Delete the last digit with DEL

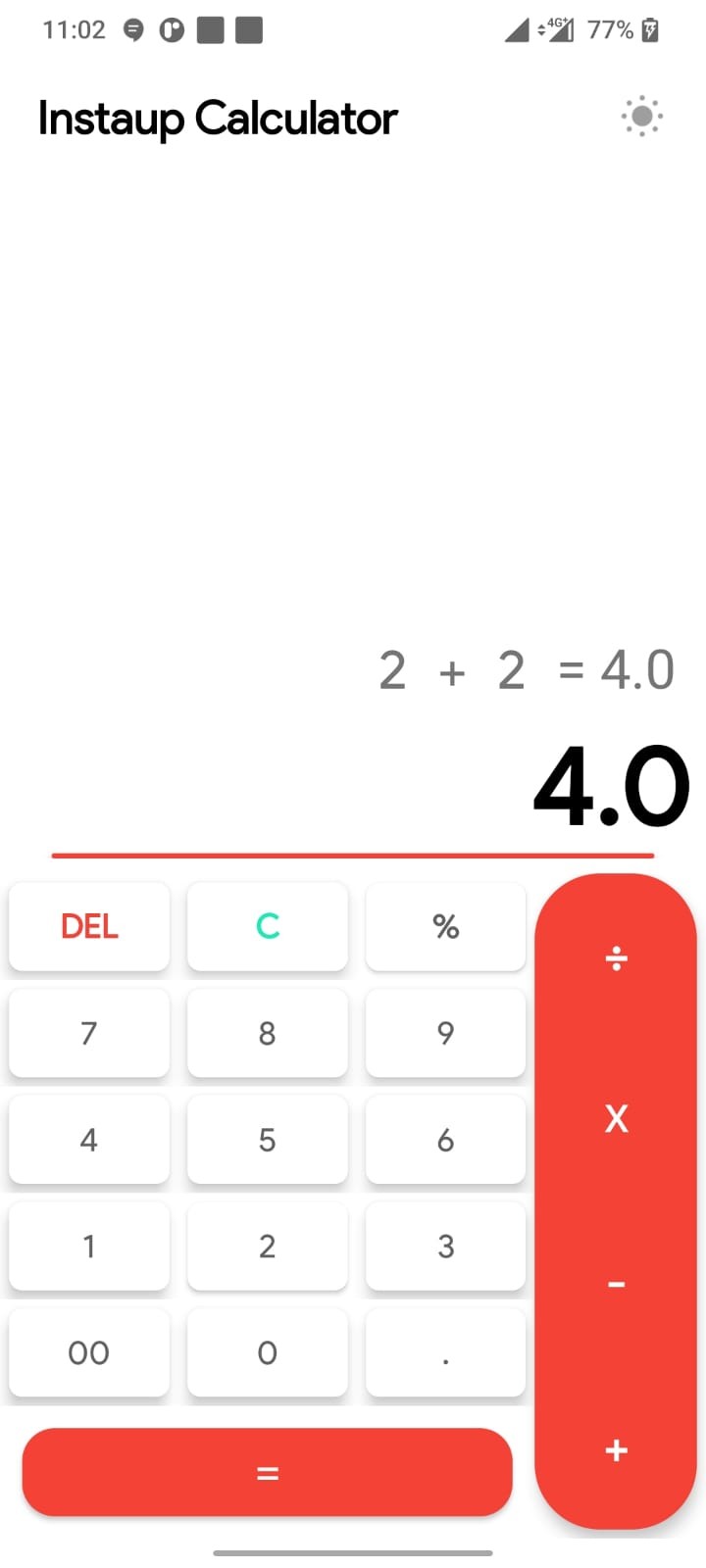tap(89, 926)
